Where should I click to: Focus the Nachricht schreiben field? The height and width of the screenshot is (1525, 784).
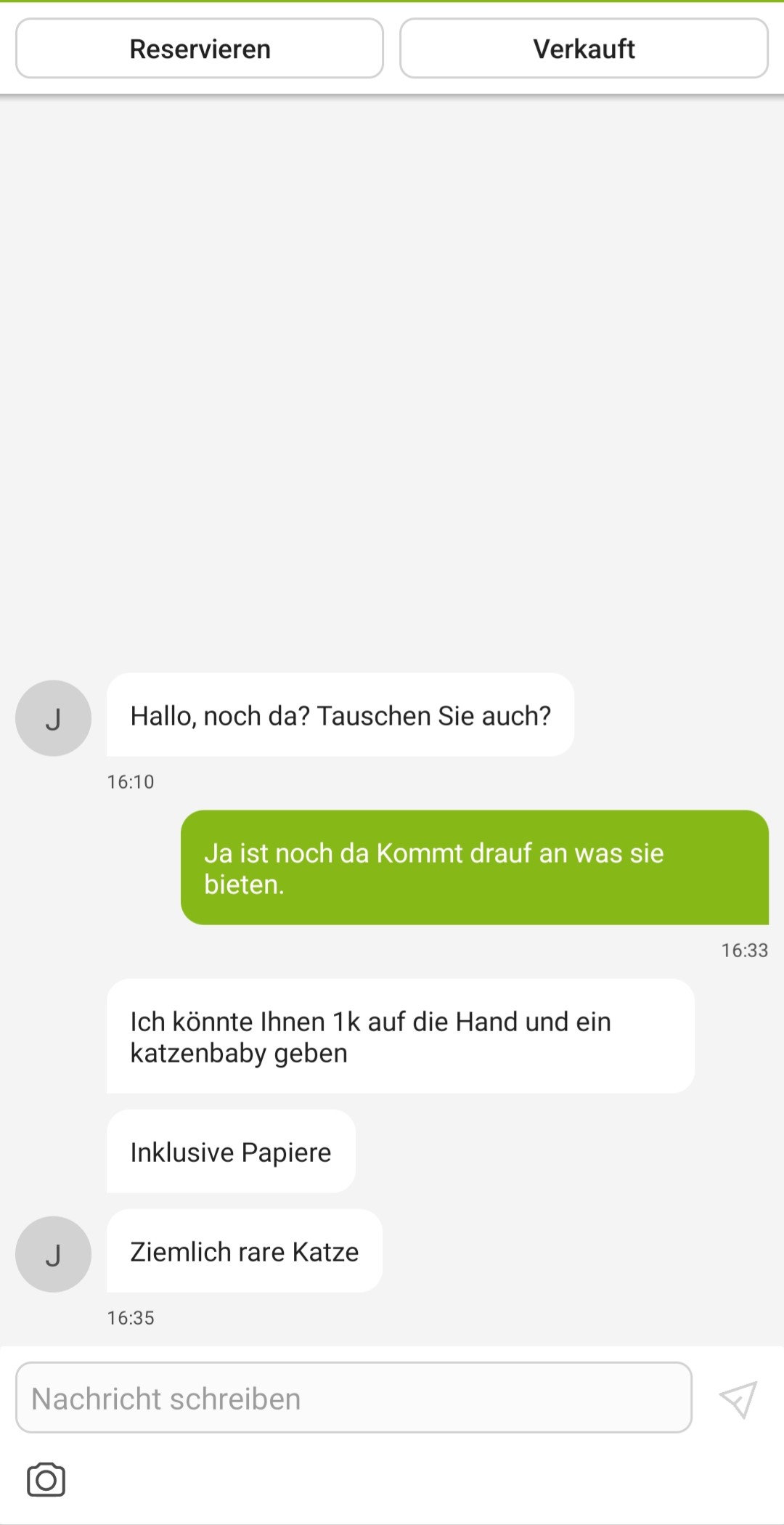[x=354, y=1398]
